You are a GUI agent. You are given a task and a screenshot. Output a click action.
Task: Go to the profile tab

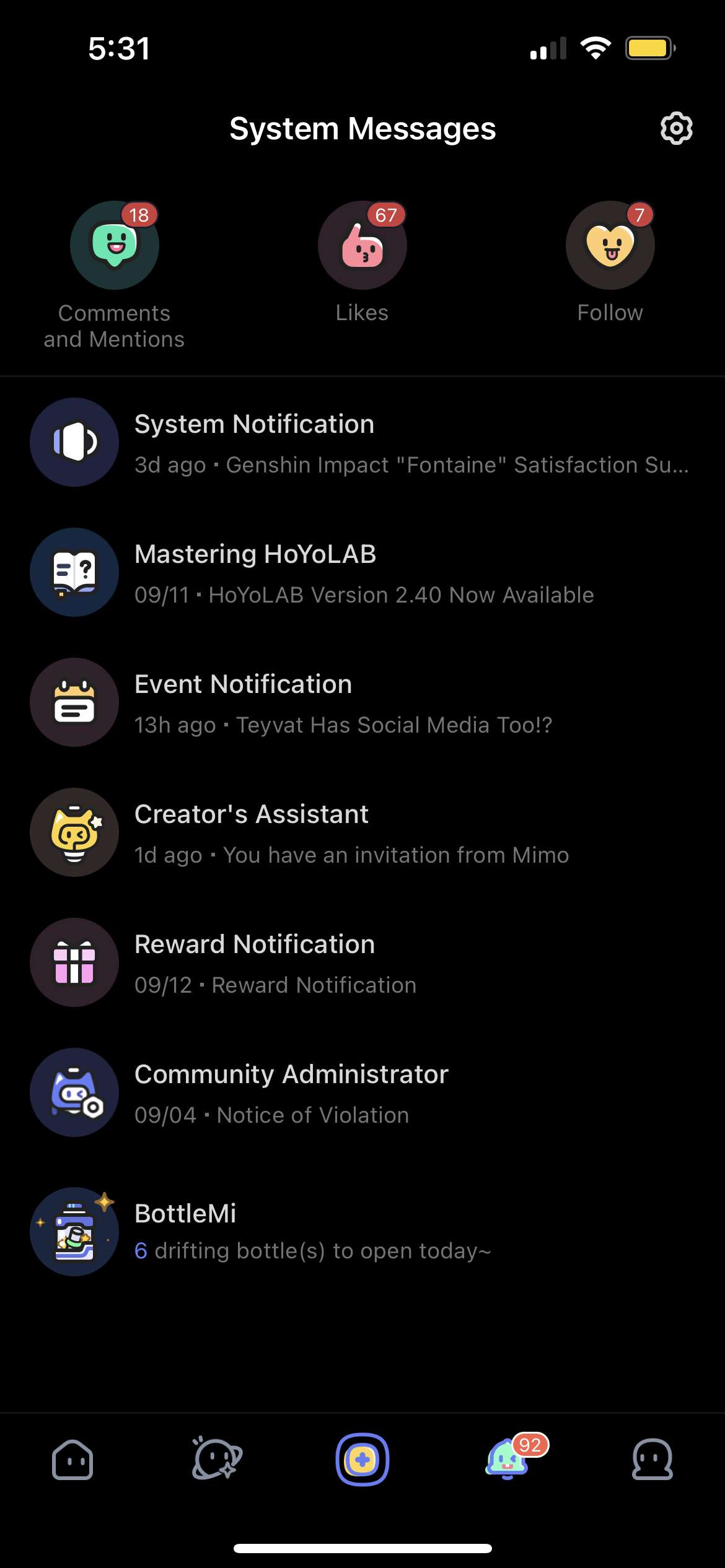click(652, 1460)
